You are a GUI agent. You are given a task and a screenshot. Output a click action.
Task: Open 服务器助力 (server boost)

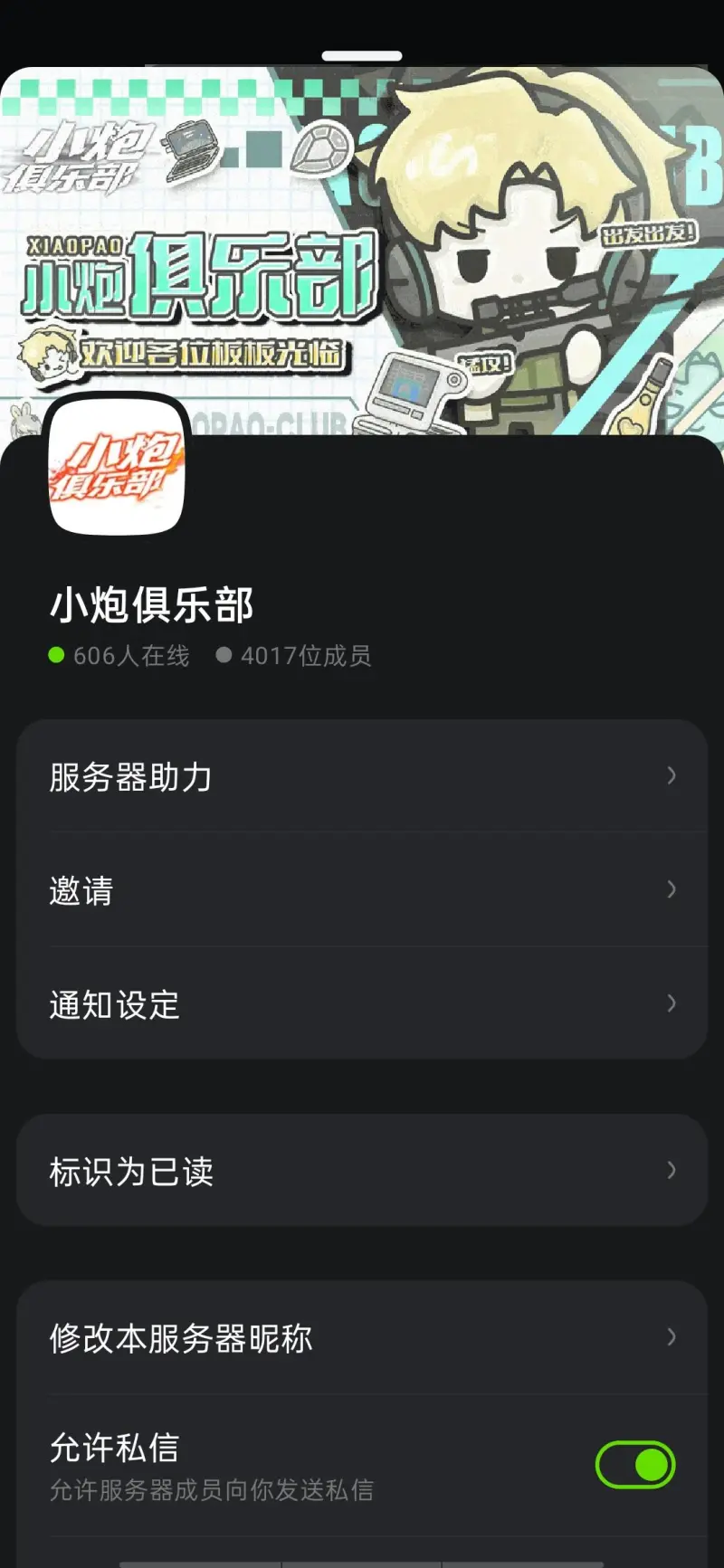click(362, 776)
